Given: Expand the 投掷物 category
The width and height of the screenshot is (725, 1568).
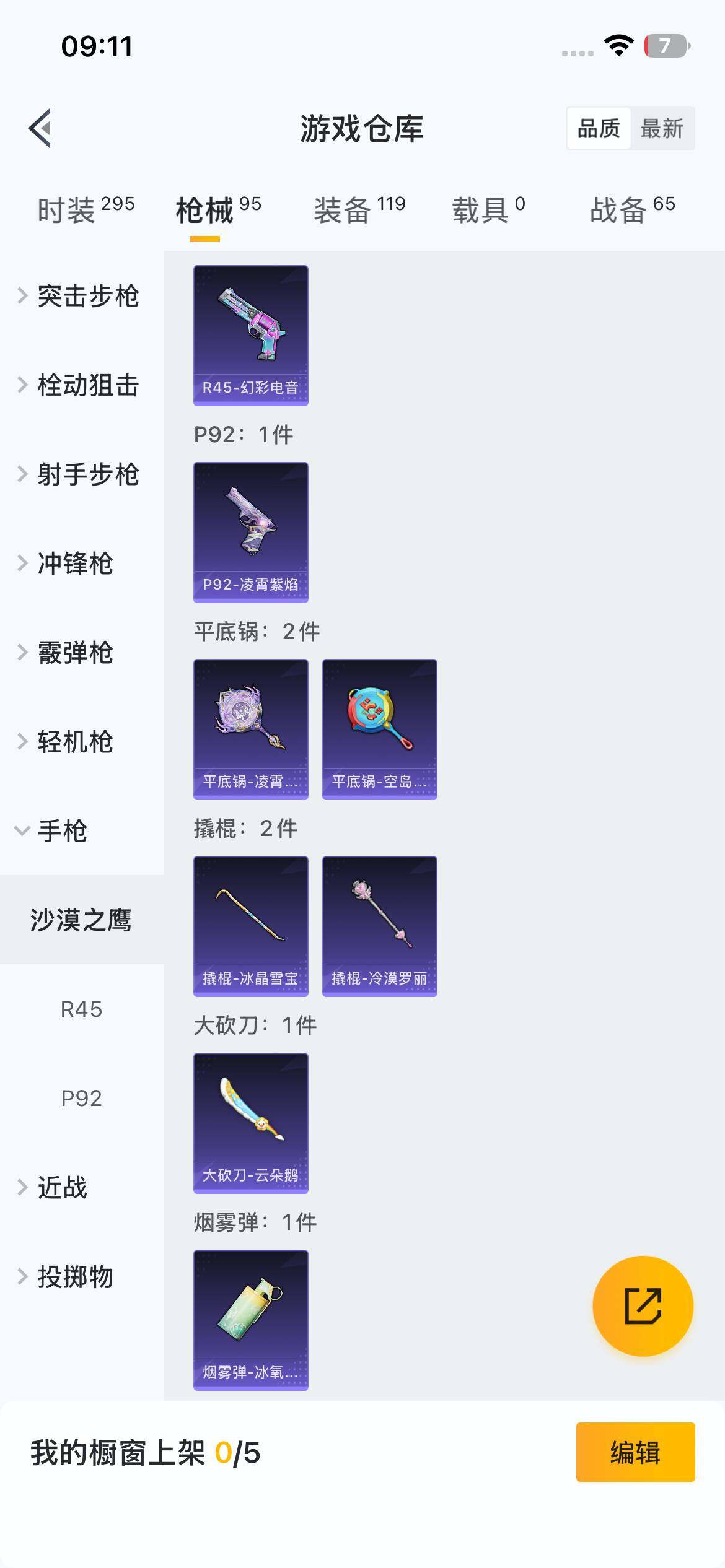Looking at the screenshot, I should pyautogui.click(x=74, y=1277).
